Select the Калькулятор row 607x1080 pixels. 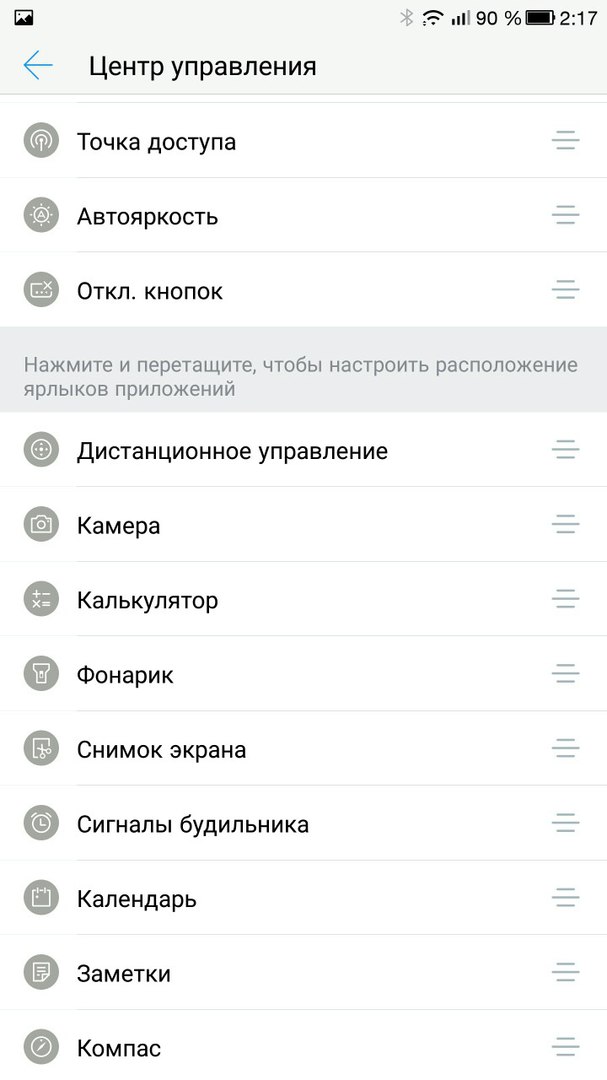[x=303, y=599]
